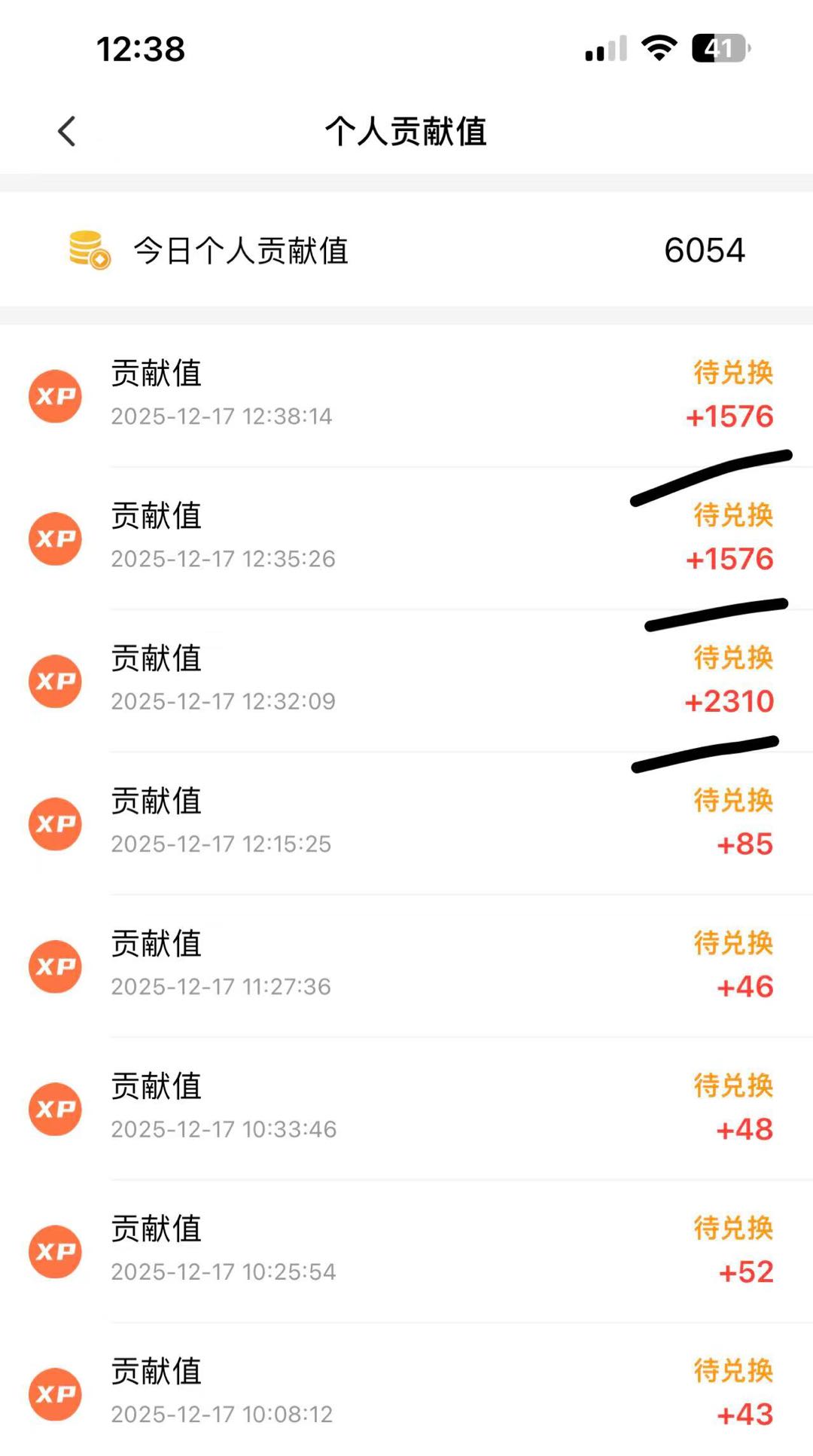Viewport: 813px width, 1456px height.
Task: Tap the +1576 amount at 12:35:26
Action: coord(731,559)
